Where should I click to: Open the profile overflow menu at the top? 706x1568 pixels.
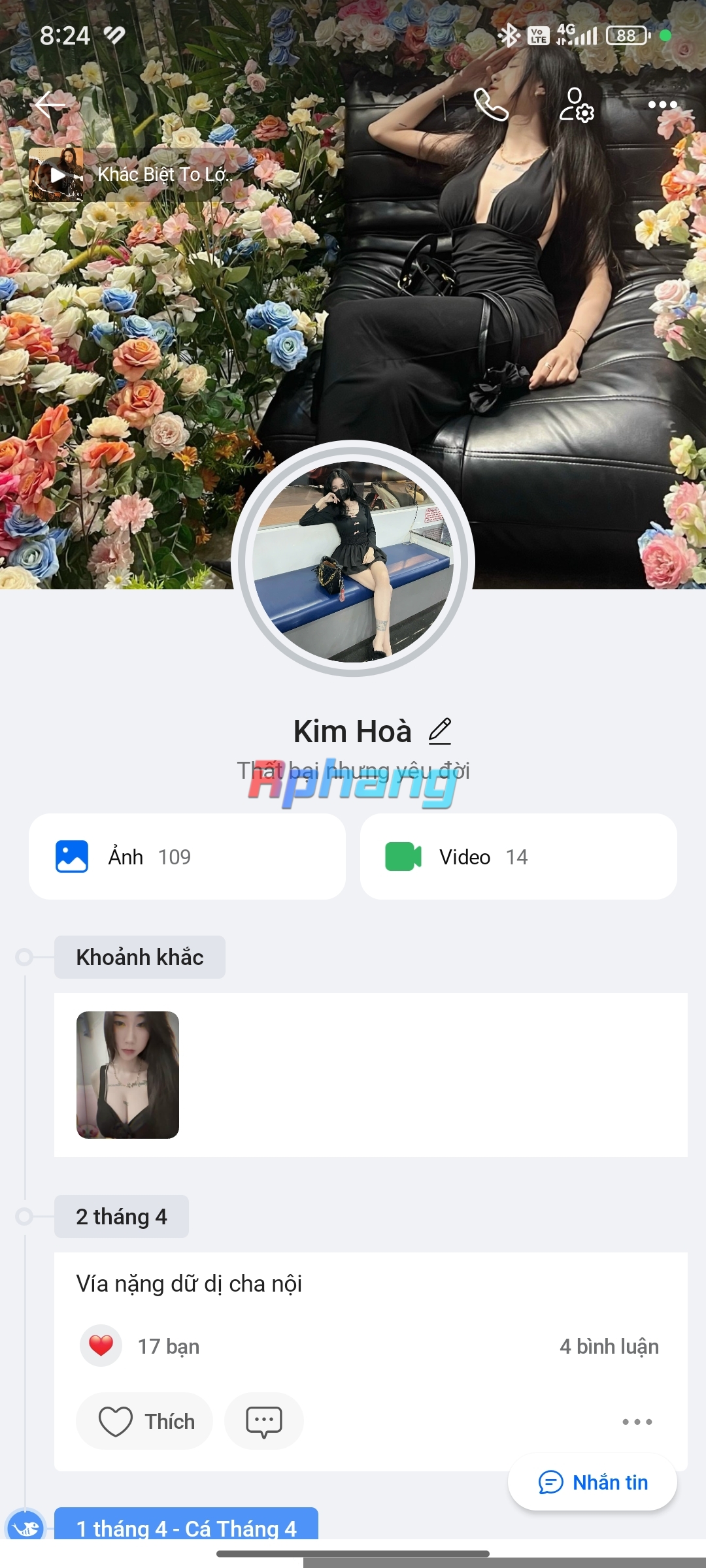point(662,105)
